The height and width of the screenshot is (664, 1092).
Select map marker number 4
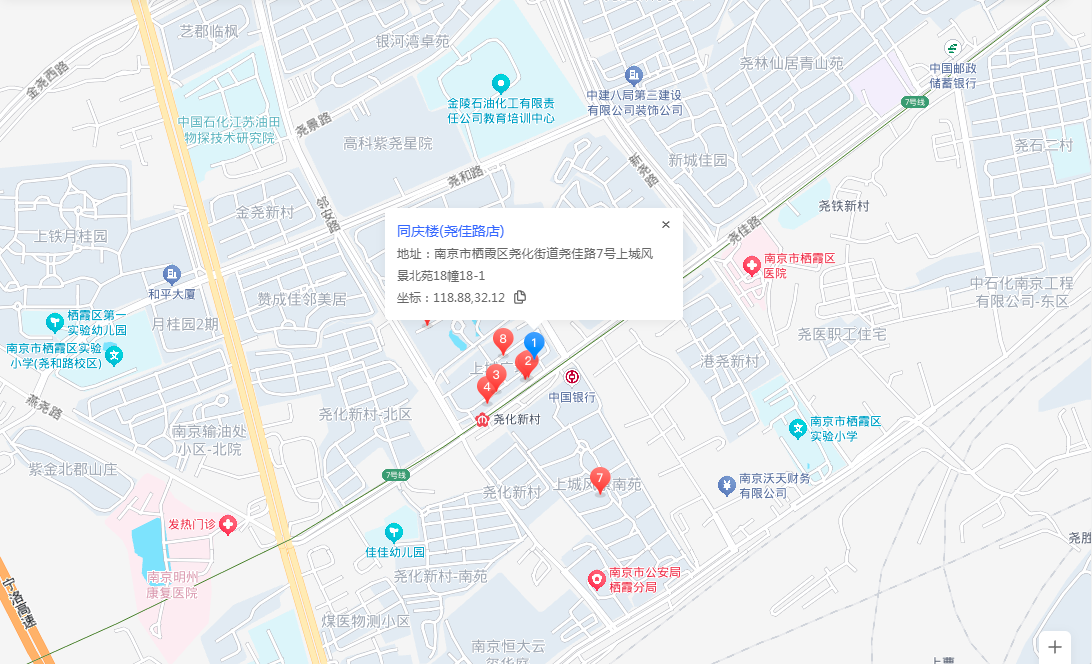click(x=487, y=388)
